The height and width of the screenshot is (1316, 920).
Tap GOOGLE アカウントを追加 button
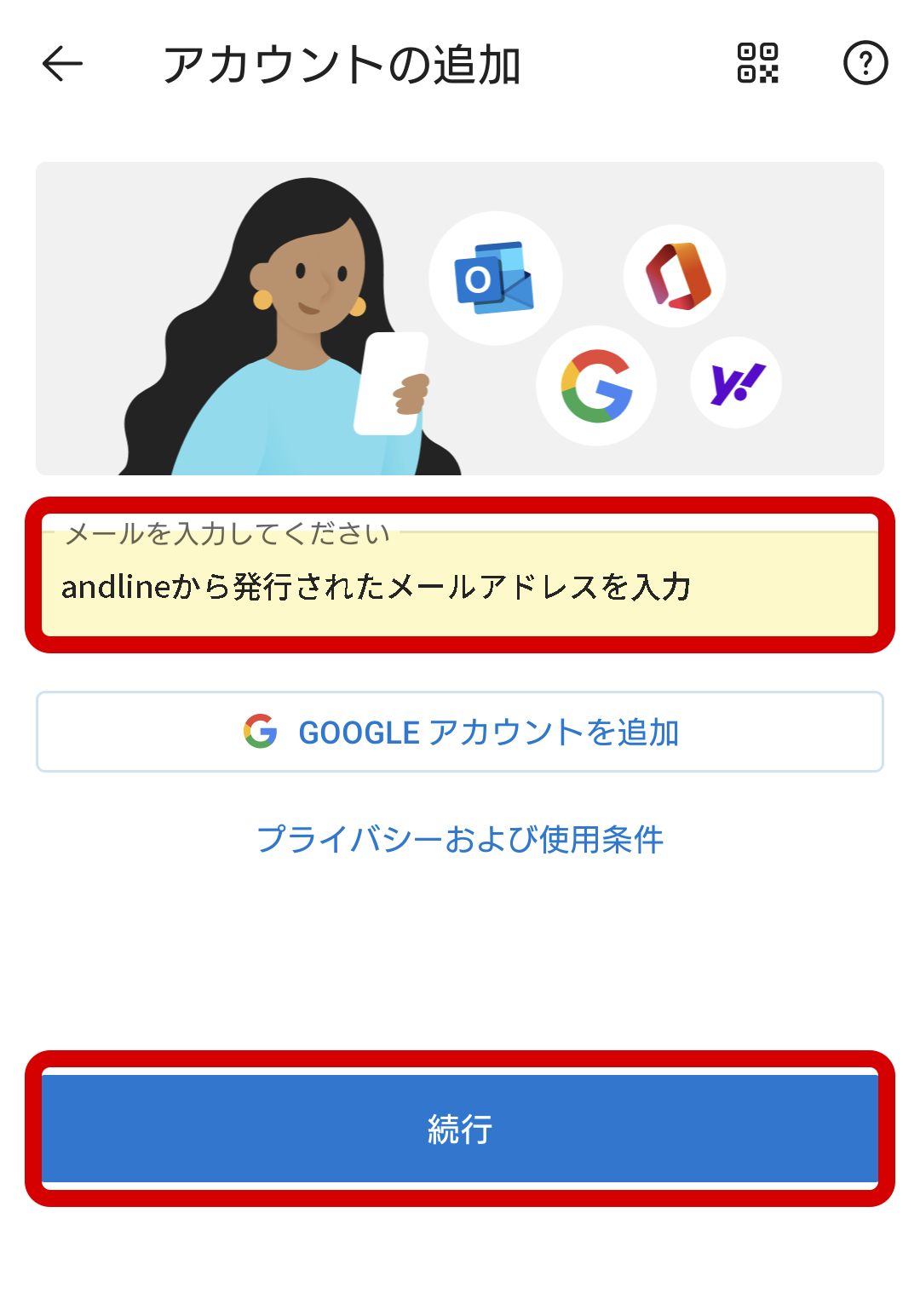pos(460,733)
